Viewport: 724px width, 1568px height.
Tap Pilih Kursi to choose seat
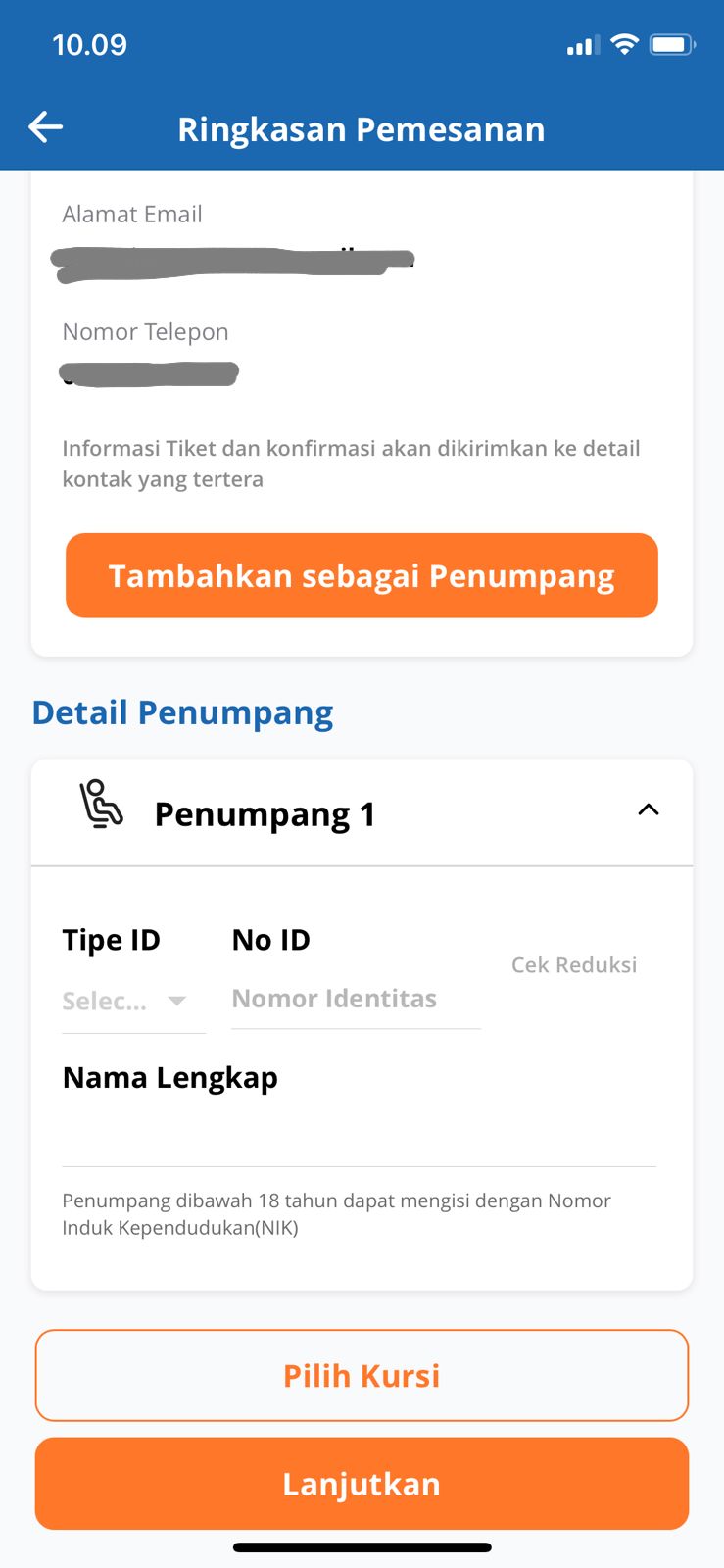click(362, 1375)
